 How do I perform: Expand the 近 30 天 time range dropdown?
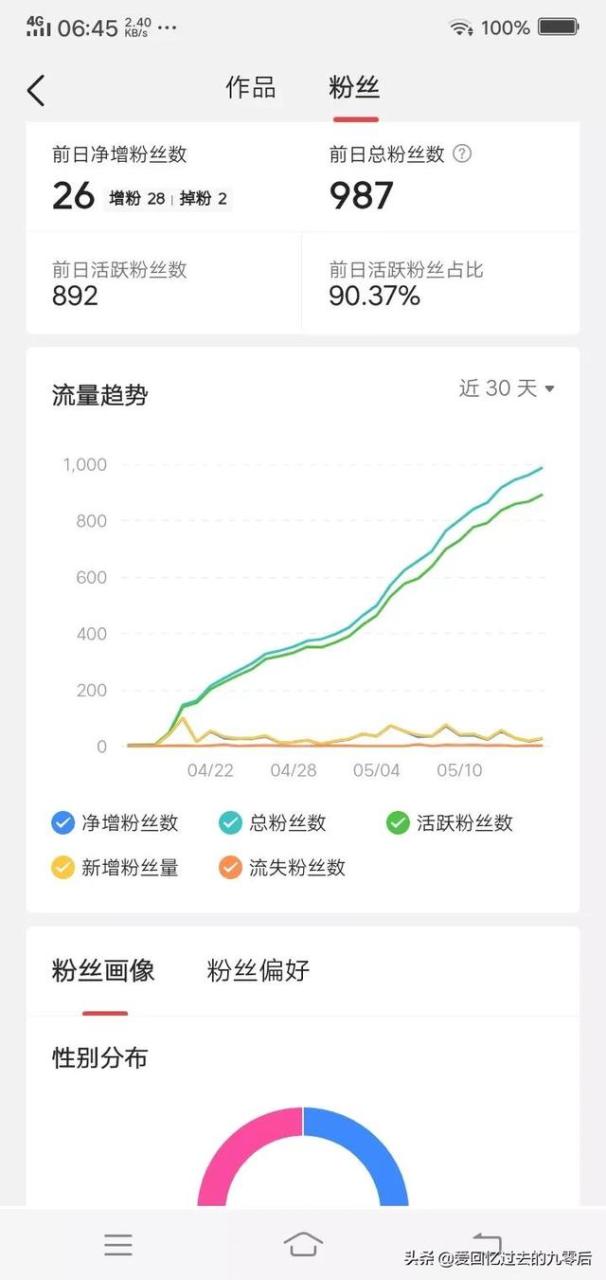pyautogui.click(x=506, y=389)
